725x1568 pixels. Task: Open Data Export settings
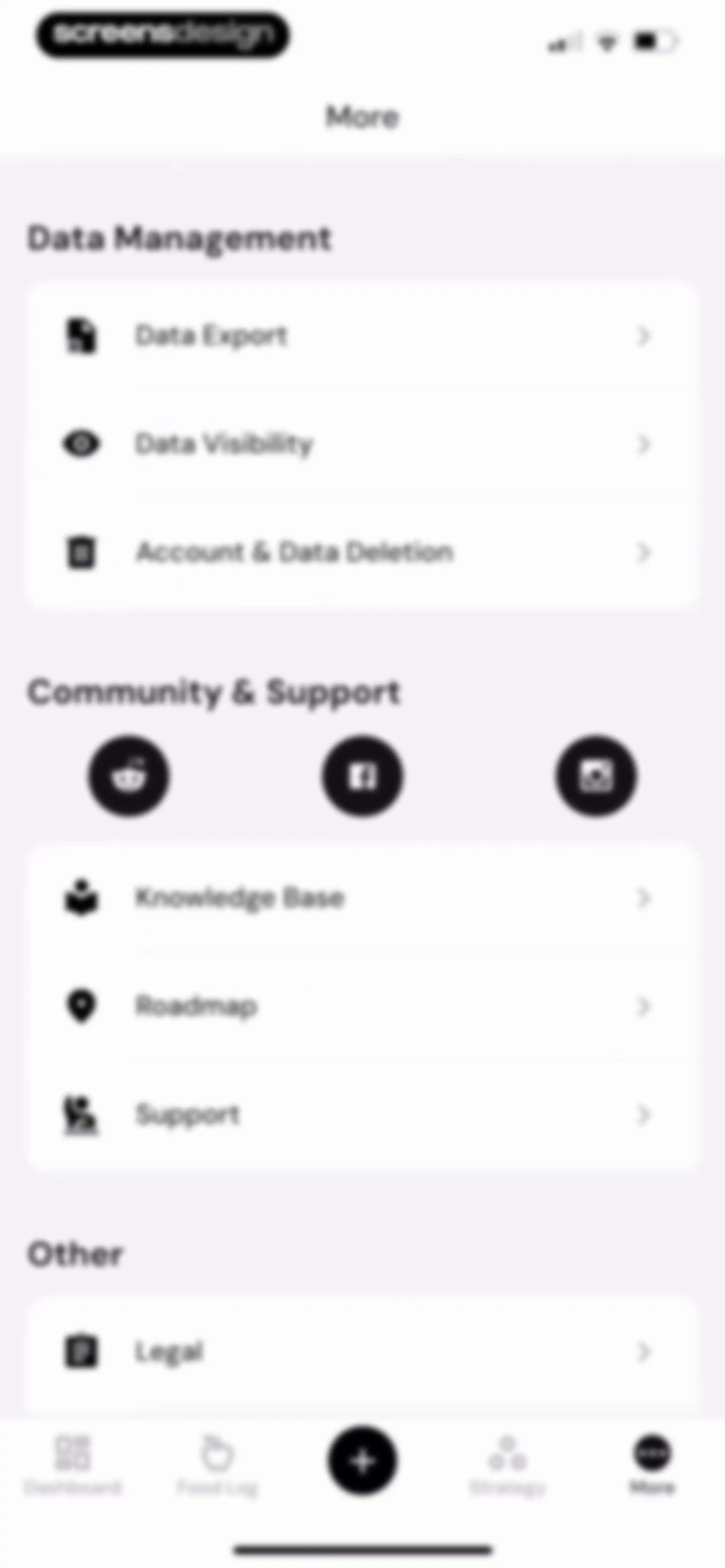(362, 335)
